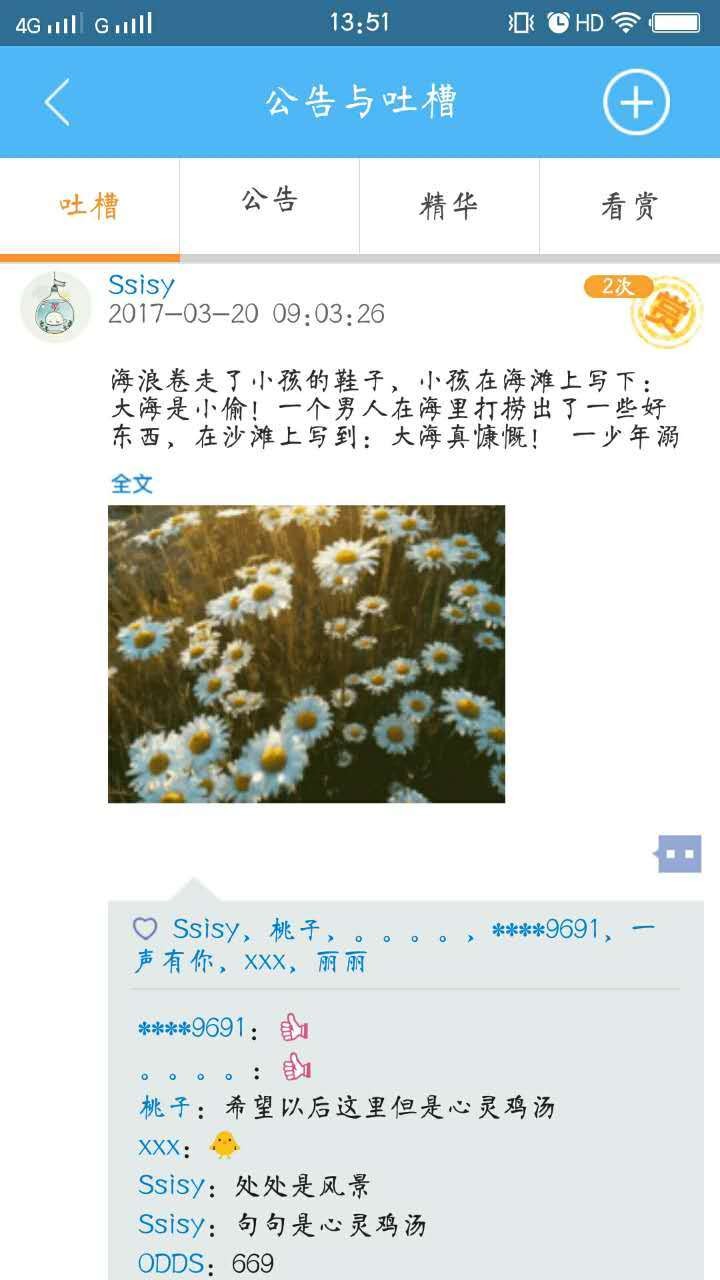Viewport: 720px width, 1280px height.
Task: Select the 吐槽 tab
Action: [90, 203]
